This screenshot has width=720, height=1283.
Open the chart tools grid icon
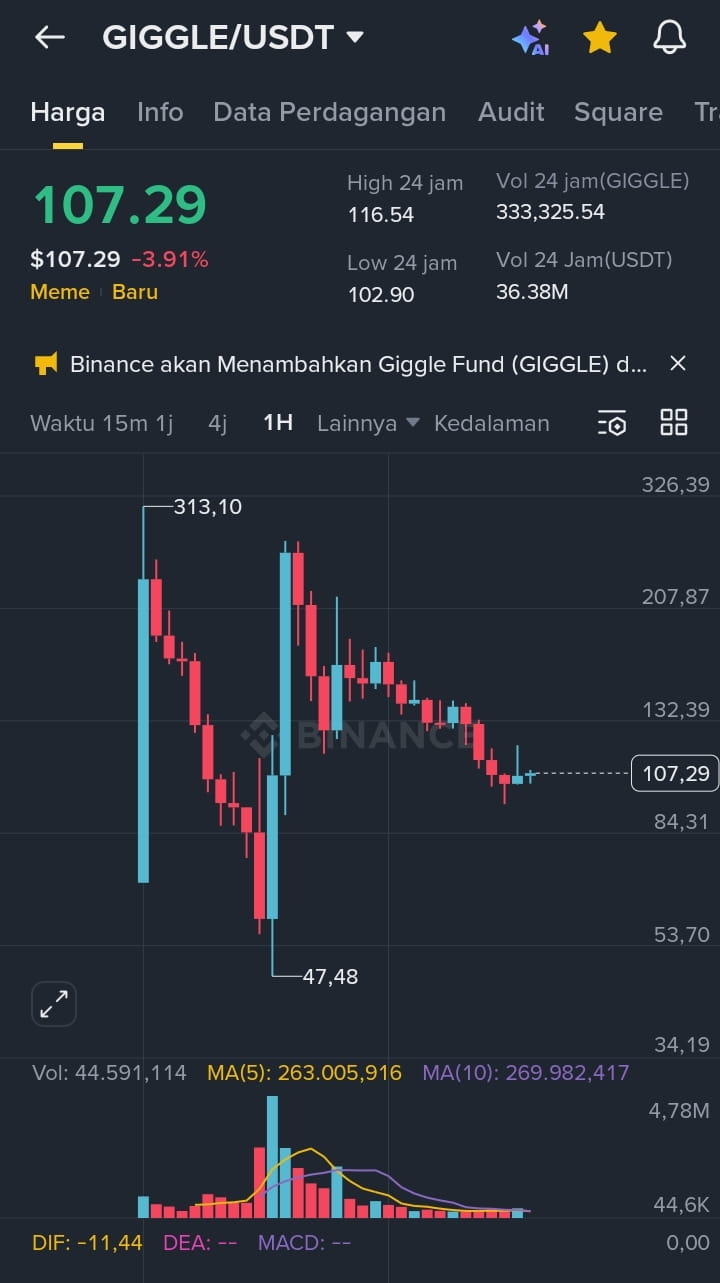click(x=674, y=423)
